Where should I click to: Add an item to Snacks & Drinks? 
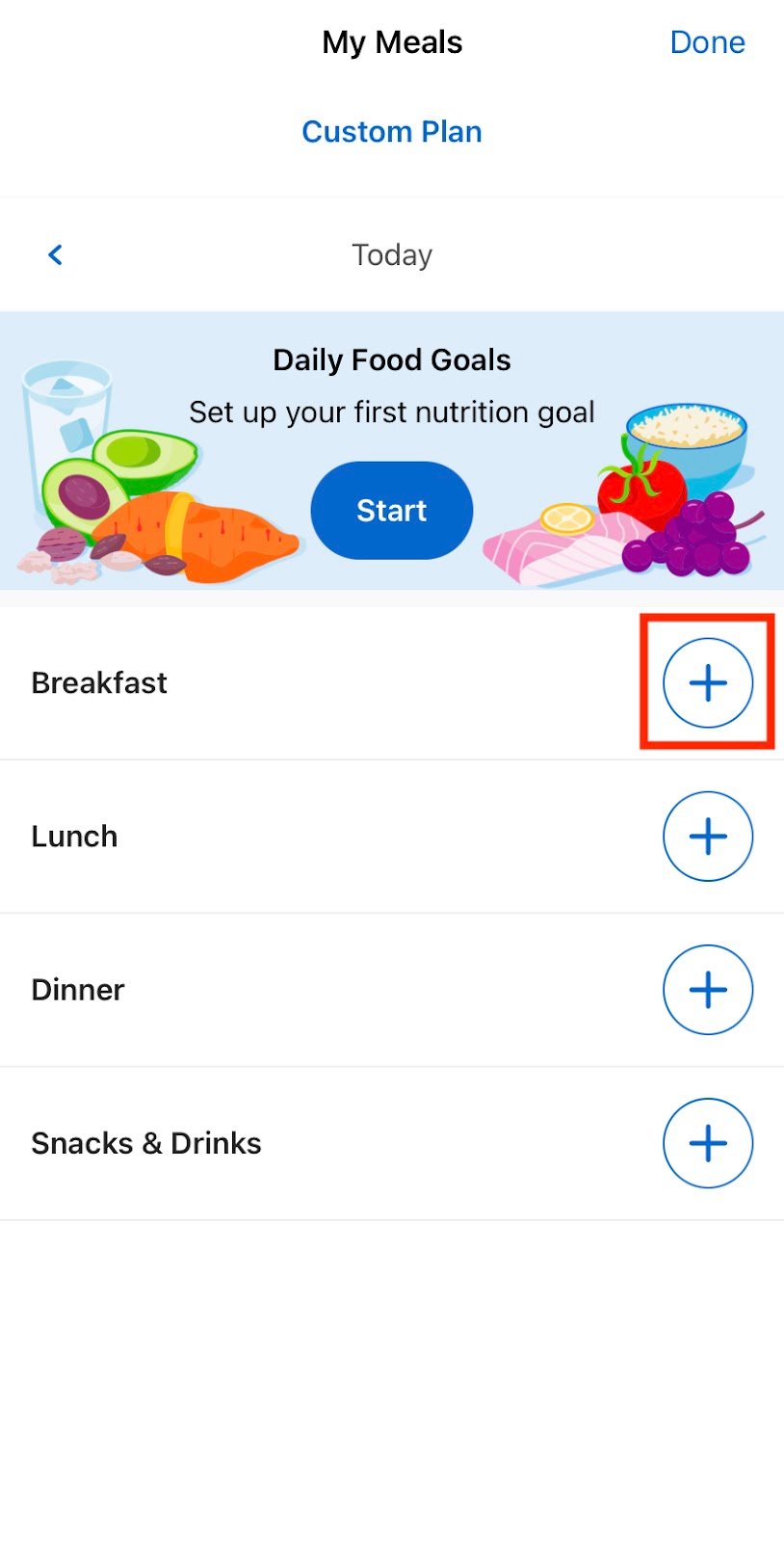click(707, 1143)
